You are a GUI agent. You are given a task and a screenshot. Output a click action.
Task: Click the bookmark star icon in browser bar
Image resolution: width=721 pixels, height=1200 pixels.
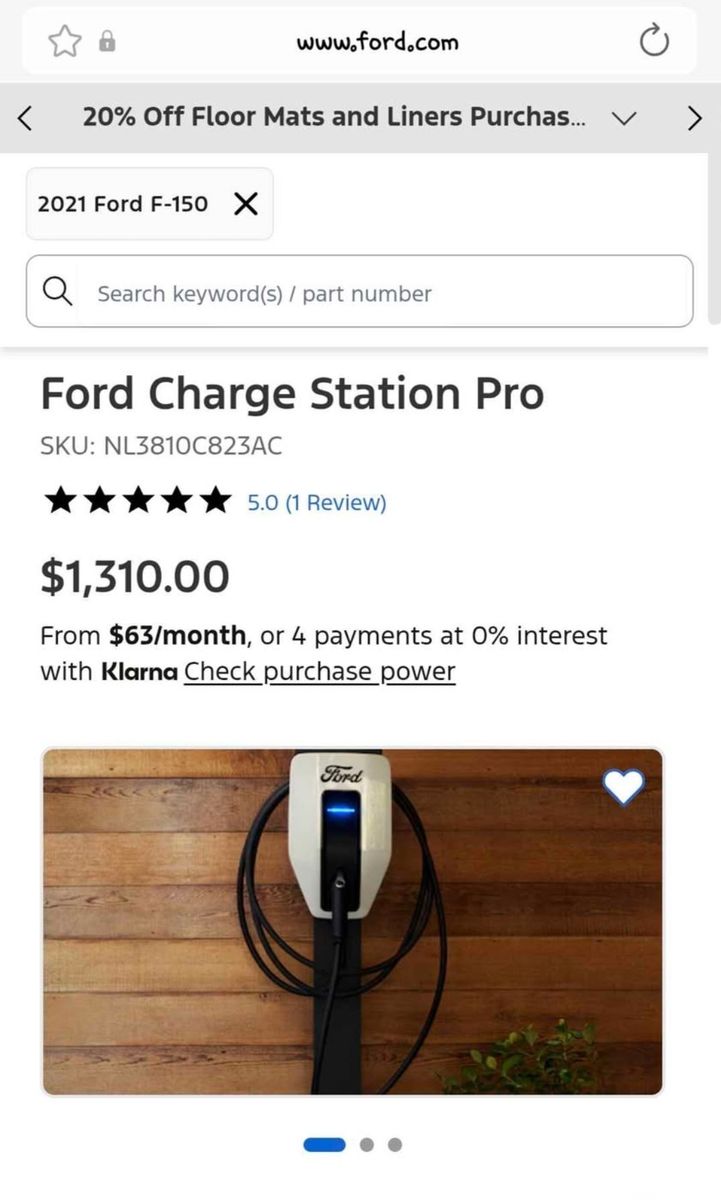point(63,41)
